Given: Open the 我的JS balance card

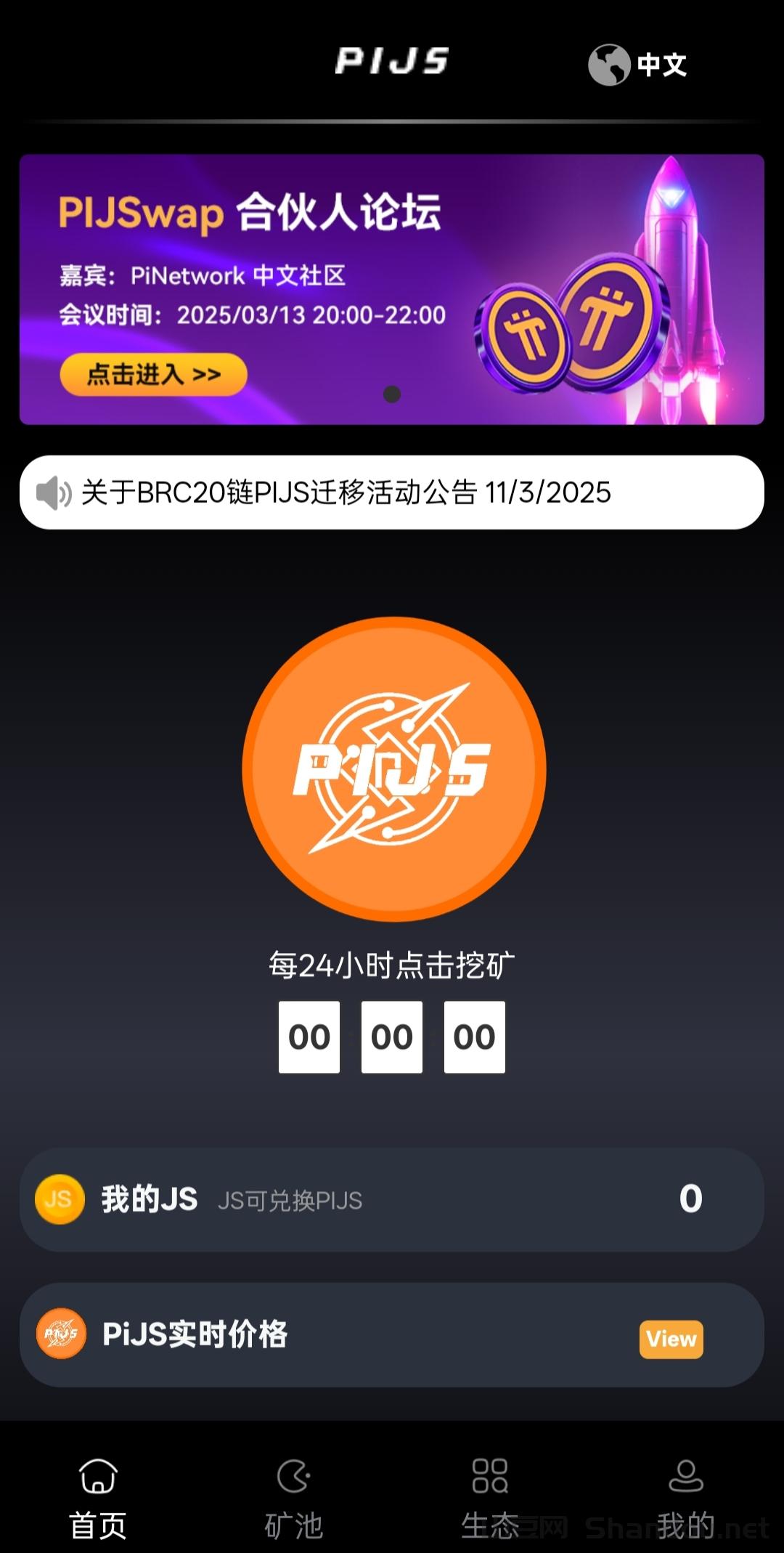Looking at the screenshot, I should [x=392, y=1199].
